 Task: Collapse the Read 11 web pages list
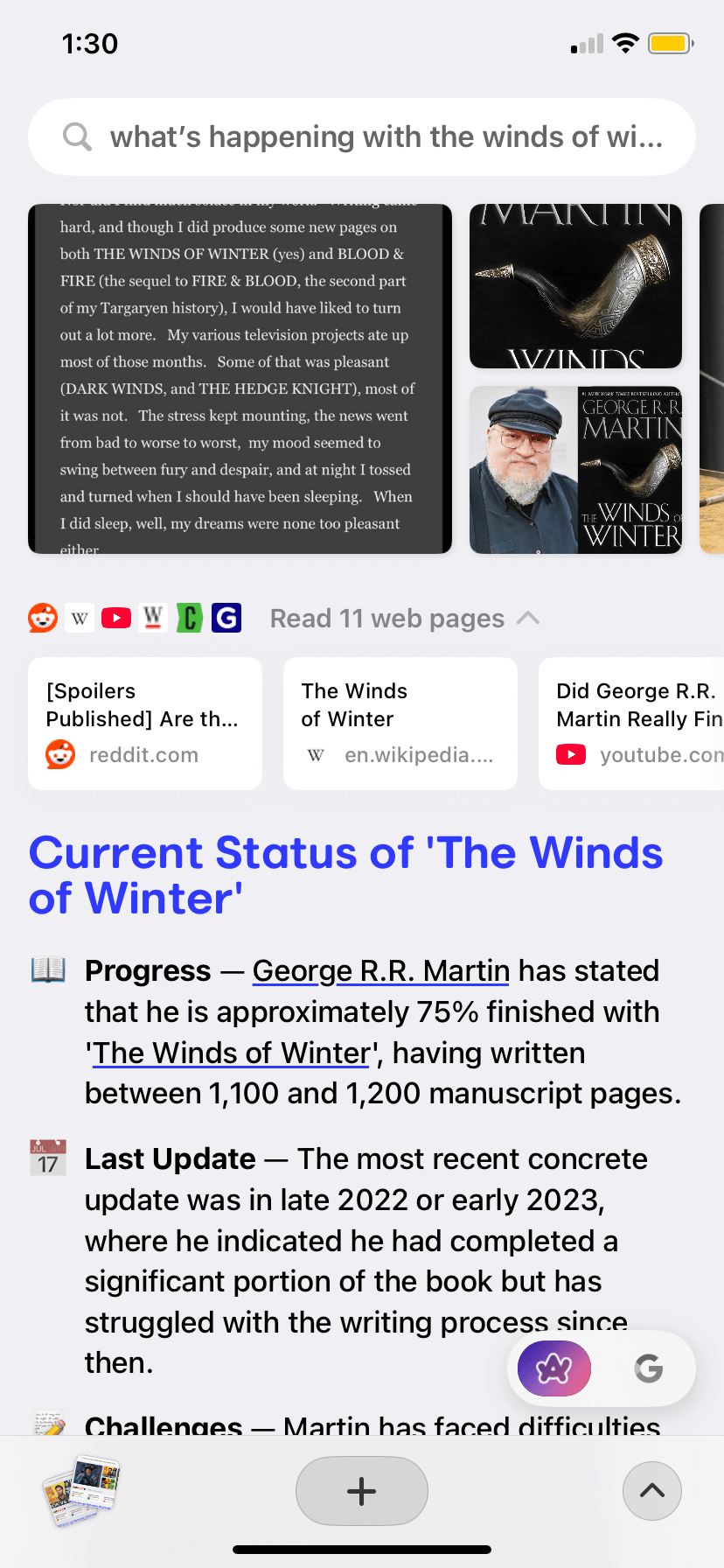528,619
